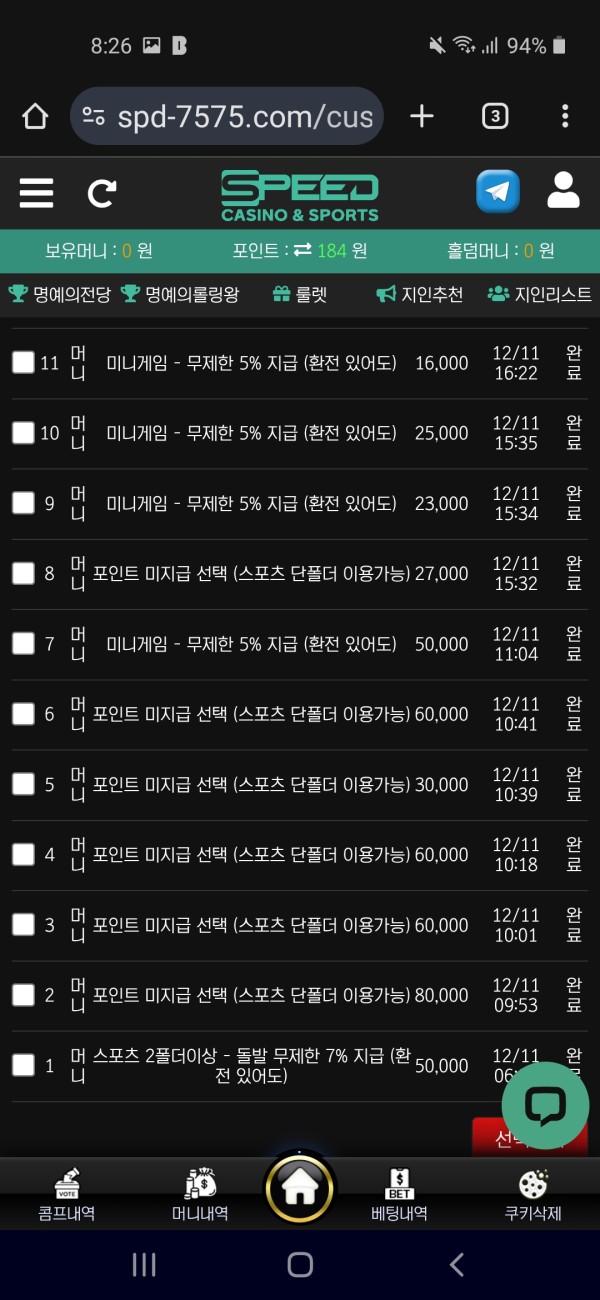Refresh the page with the reload icon
The height and width of the screenshot is (1300, 600).
point(101,192)
